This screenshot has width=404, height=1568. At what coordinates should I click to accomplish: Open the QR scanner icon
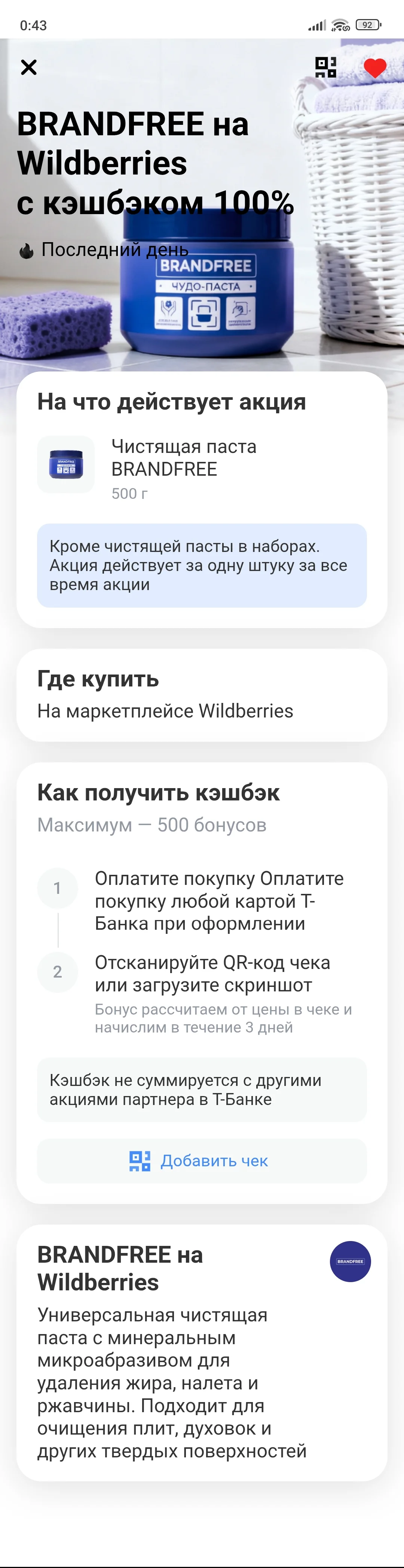coord(325,67)
